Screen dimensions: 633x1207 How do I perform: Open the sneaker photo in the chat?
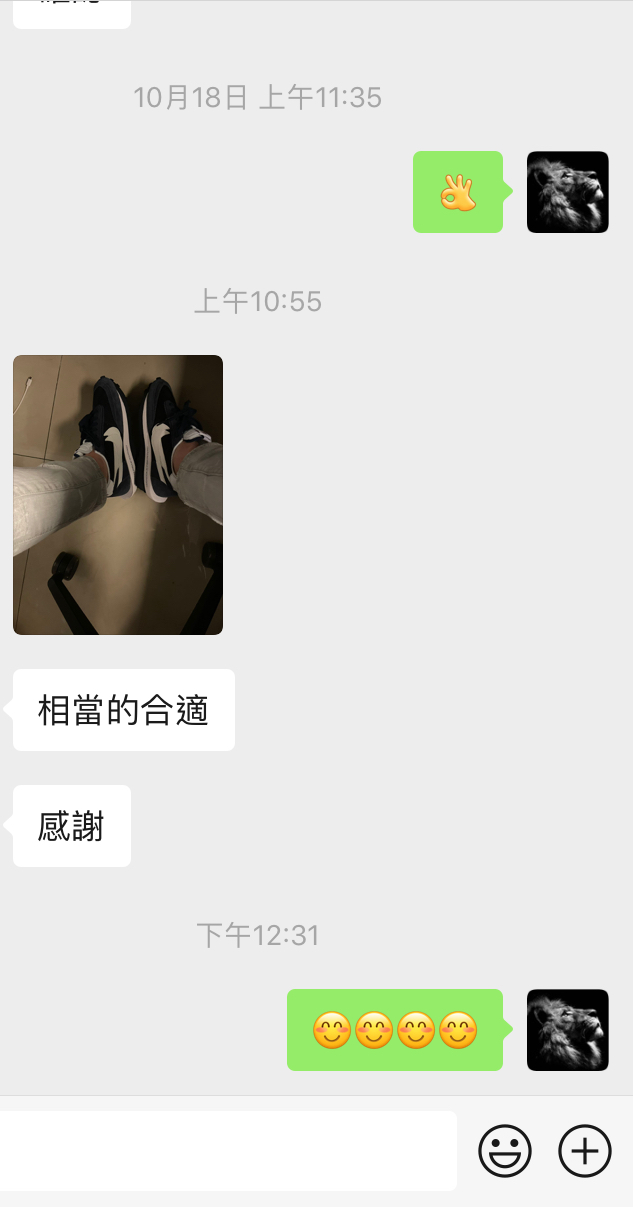pyautogui.click(x=118, y=495)
